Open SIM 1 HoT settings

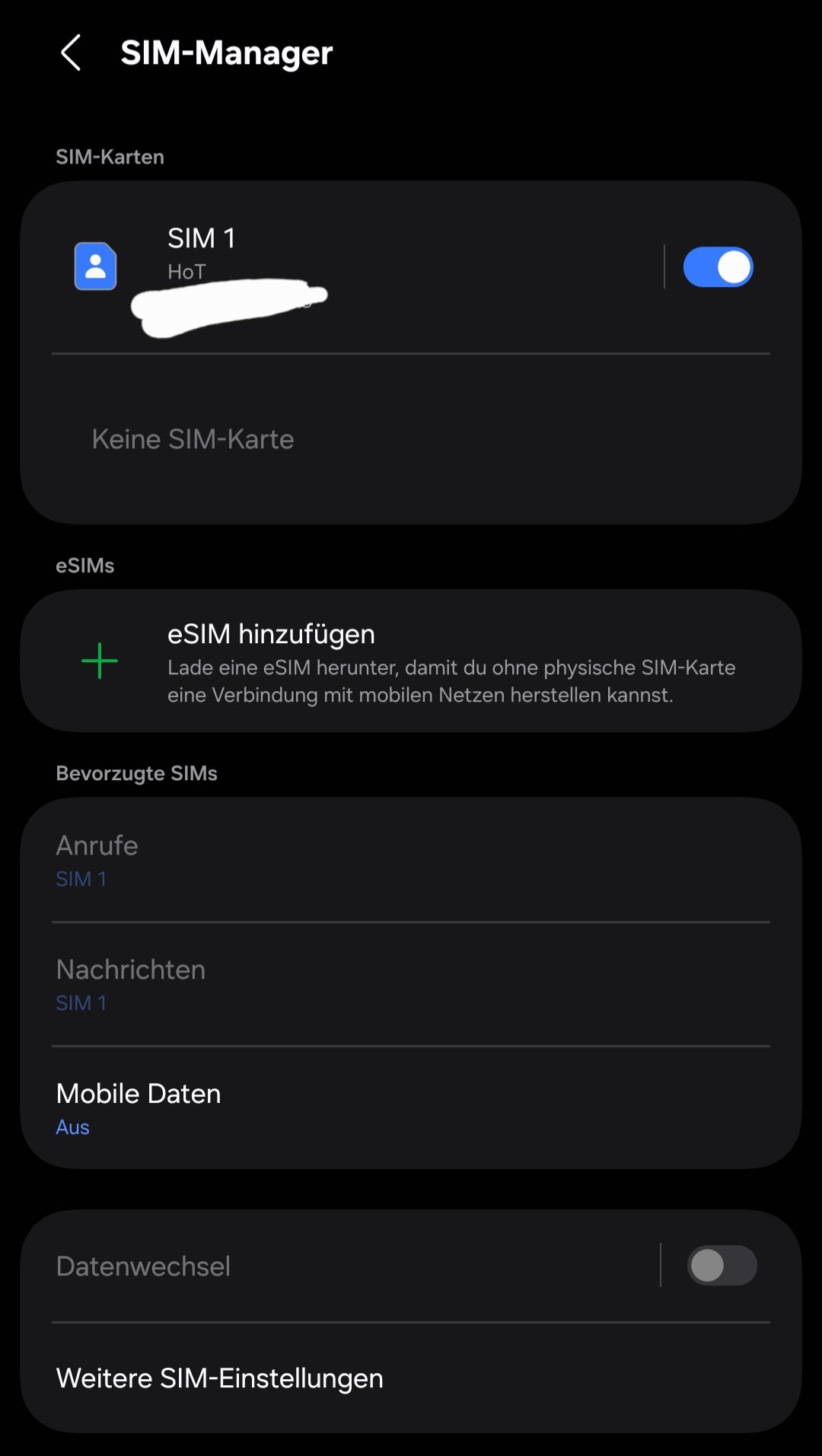click(x=342, y=266)
